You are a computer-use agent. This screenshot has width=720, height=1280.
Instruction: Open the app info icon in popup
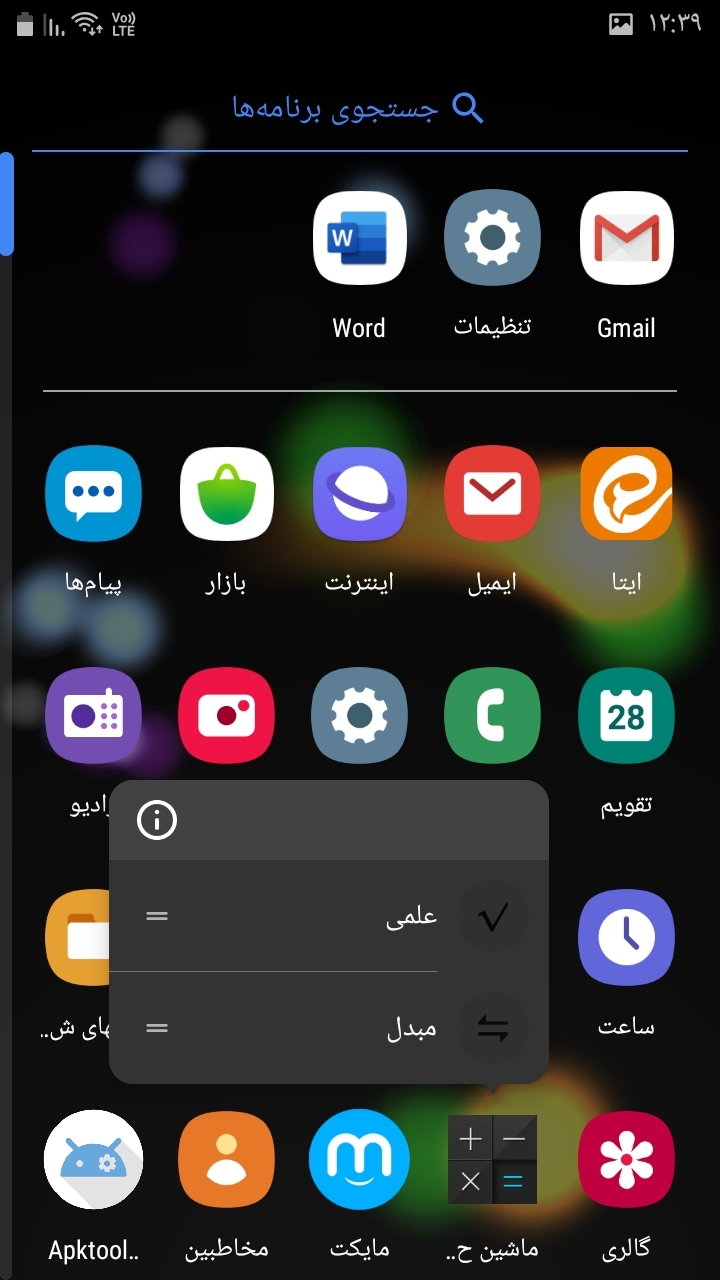(157, 821)
